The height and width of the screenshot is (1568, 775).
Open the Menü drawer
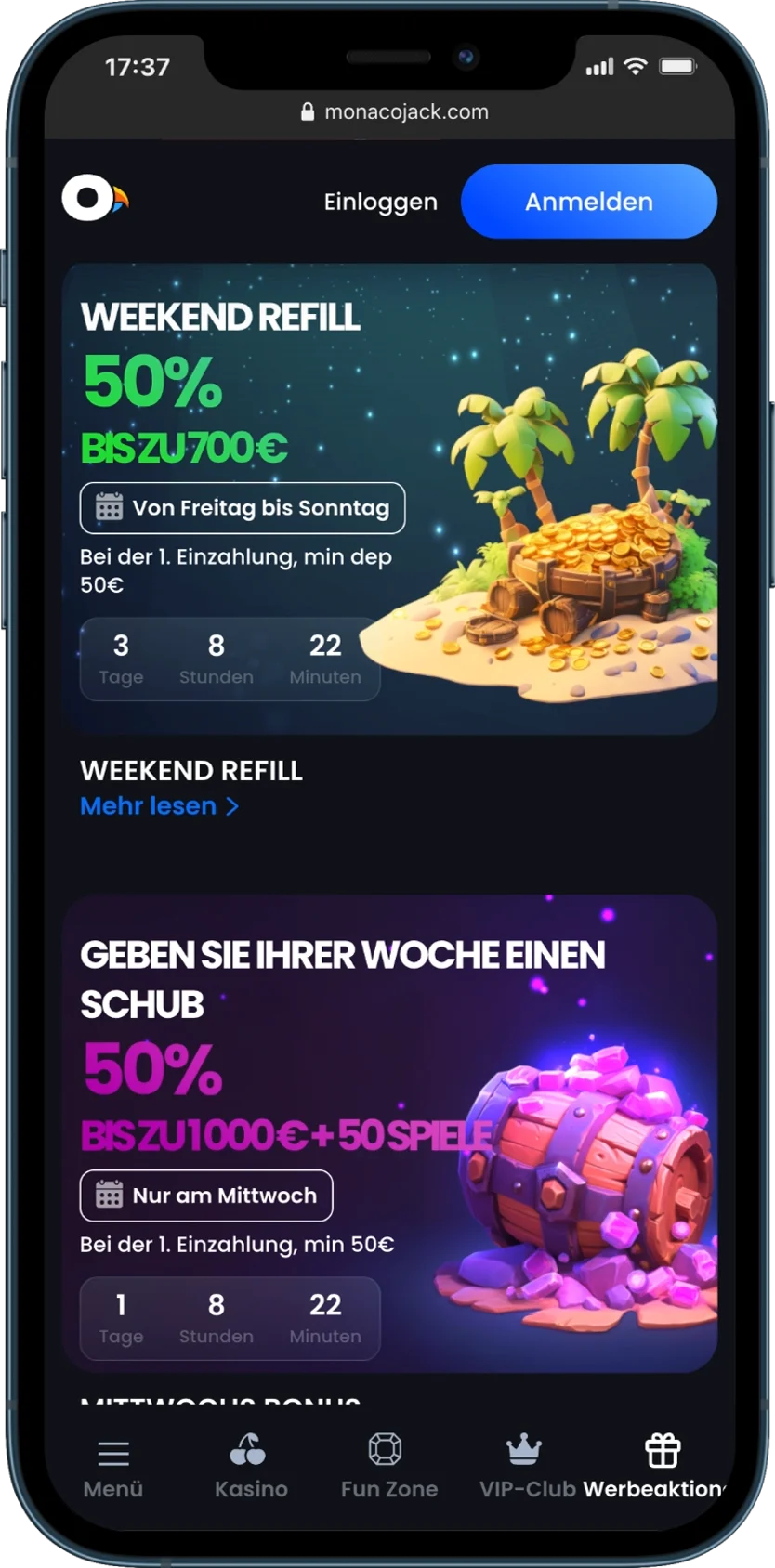point(113,1468)
